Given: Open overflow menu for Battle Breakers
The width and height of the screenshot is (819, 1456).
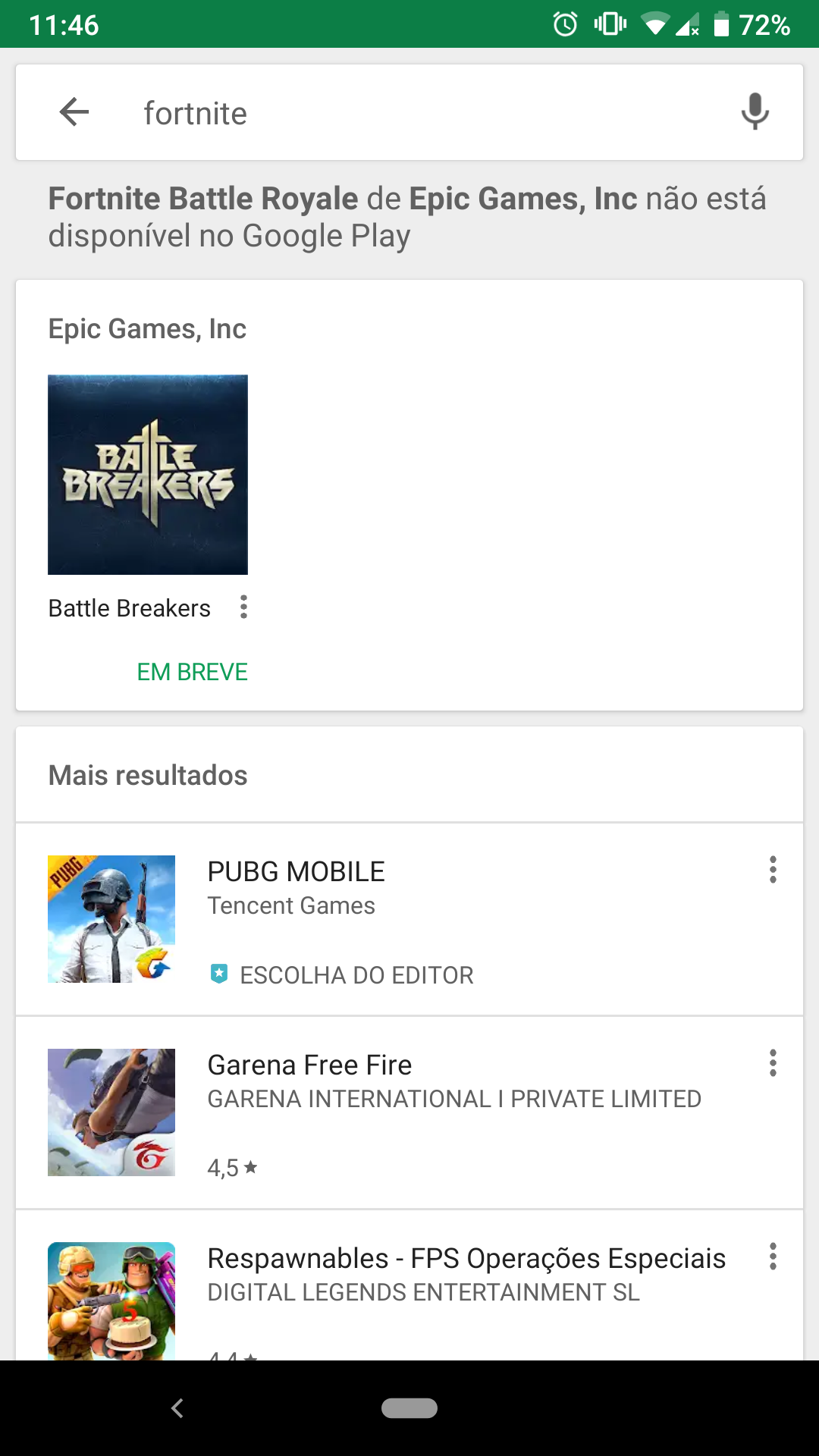Looking at the screenshot, I should click(243, 607).
